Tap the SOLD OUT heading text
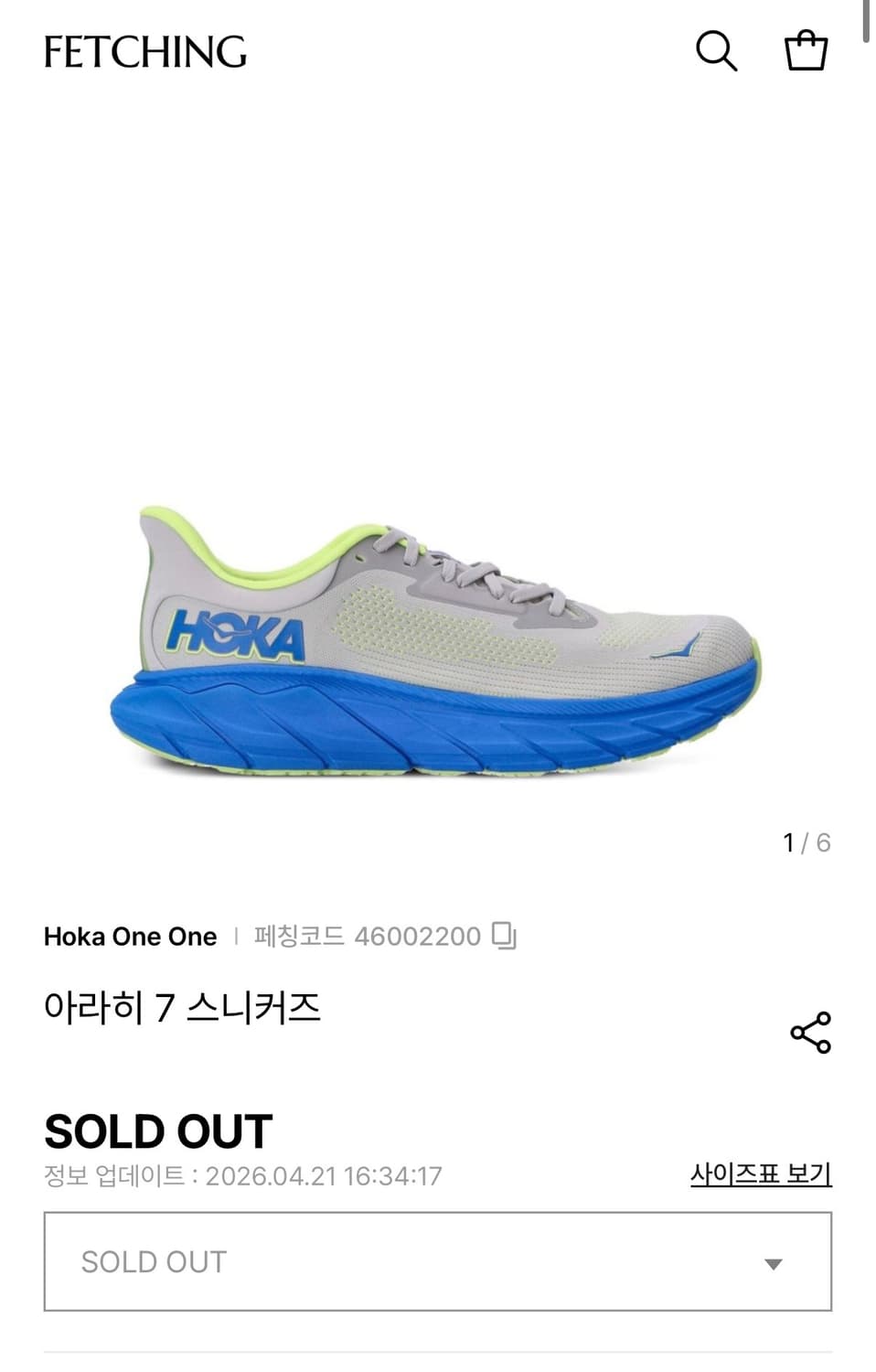The image size is (876, 1372). point(157,1131)
